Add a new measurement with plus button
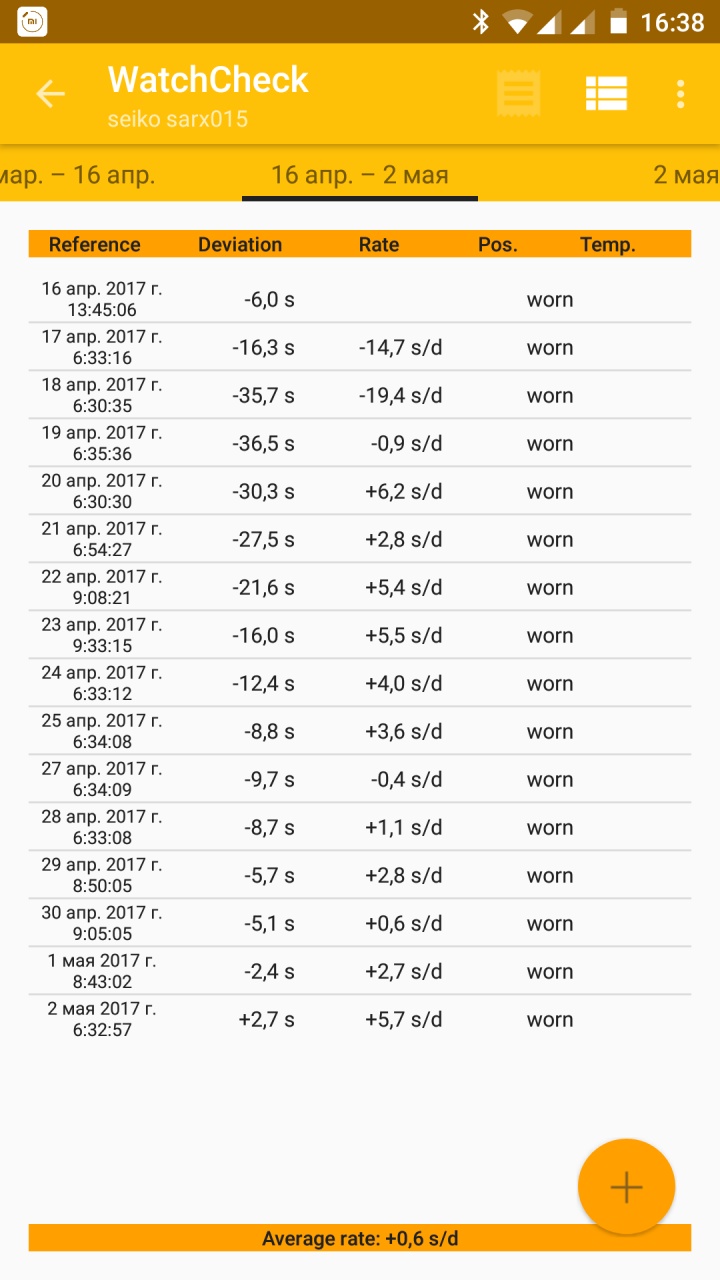Image resolution: width=720 pixels, height=1280 pixels. [626, 1187]
